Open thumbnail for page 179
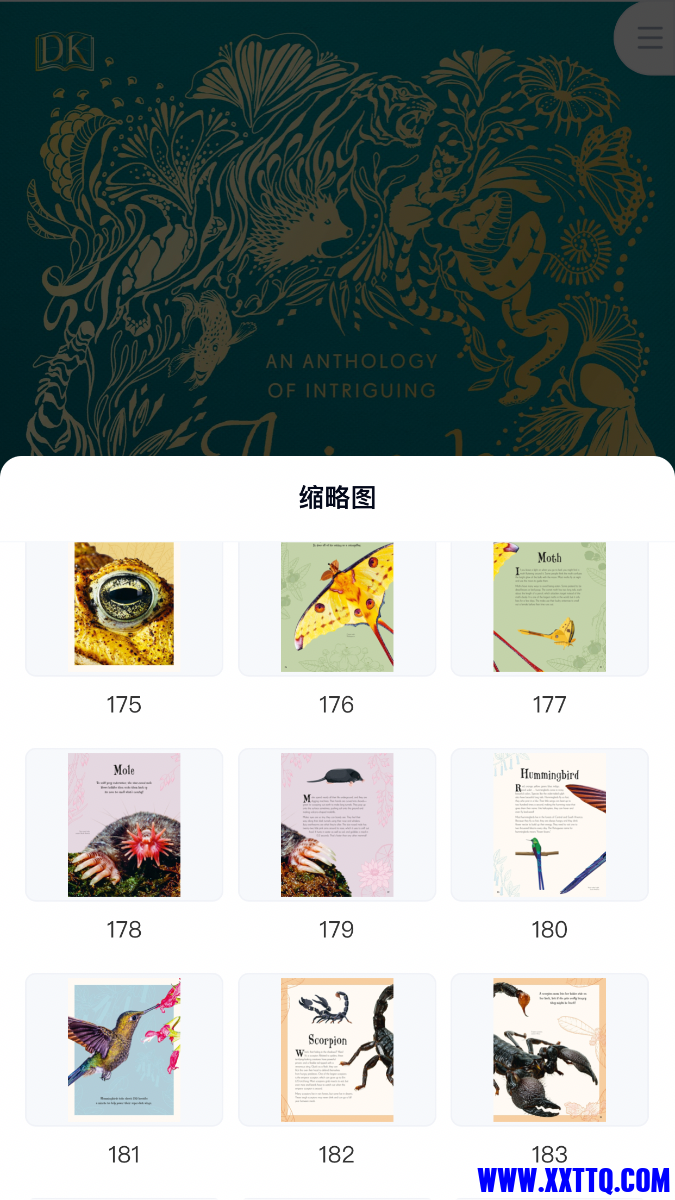 337,825
